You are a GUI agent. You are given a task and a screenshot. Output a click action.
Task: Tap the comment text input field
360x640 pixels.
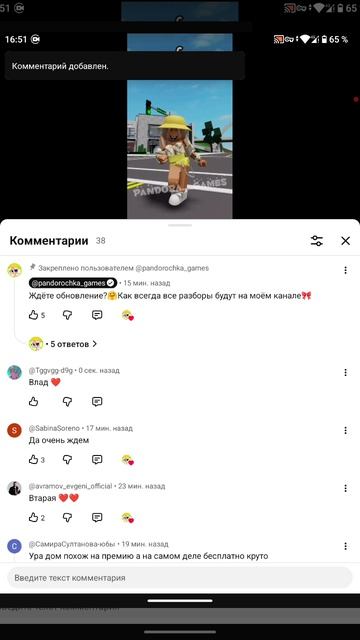[180, 578]
